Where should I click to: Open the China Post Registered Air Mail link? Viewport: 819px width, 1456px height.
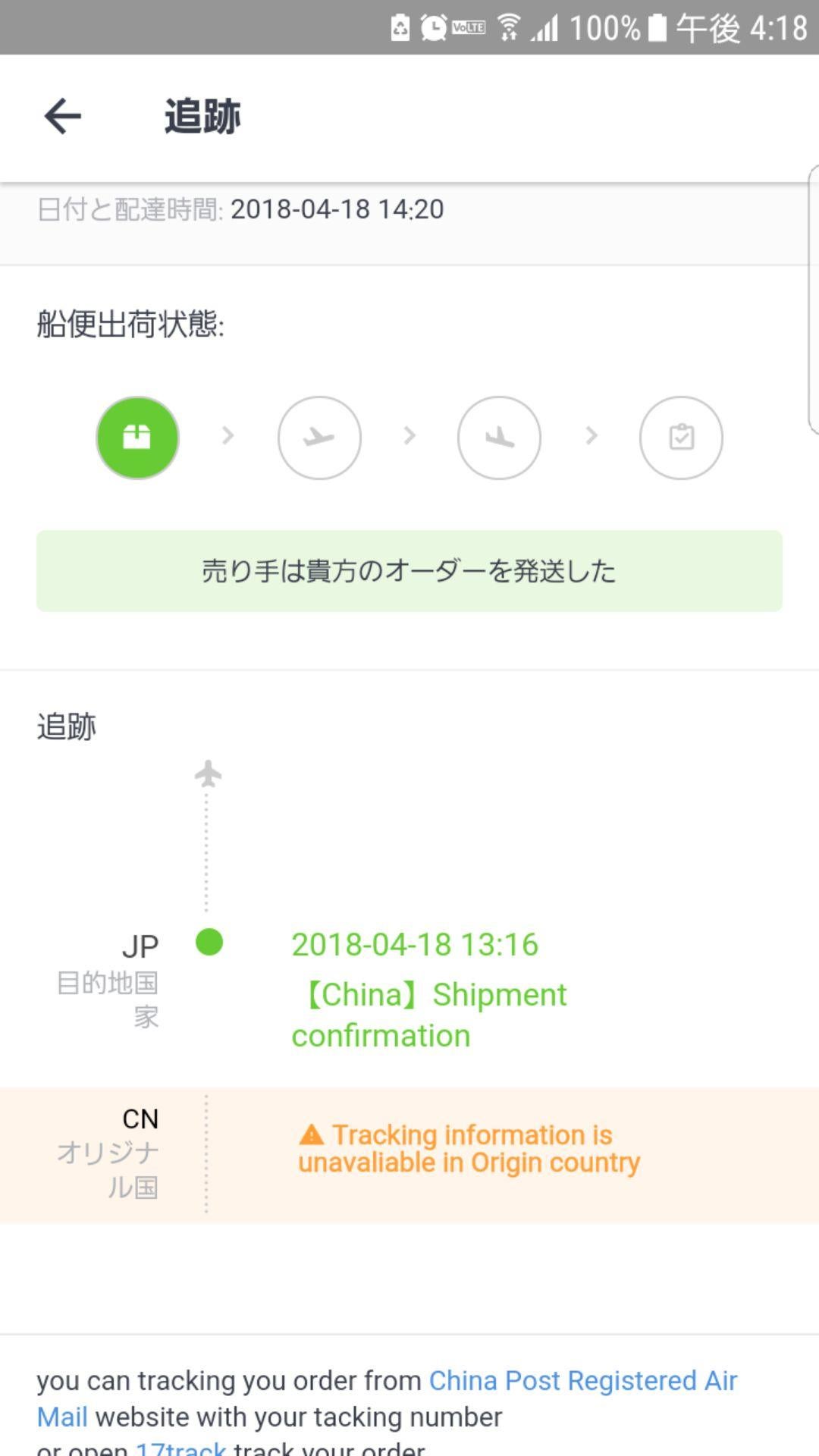[x=582, y=1380]
